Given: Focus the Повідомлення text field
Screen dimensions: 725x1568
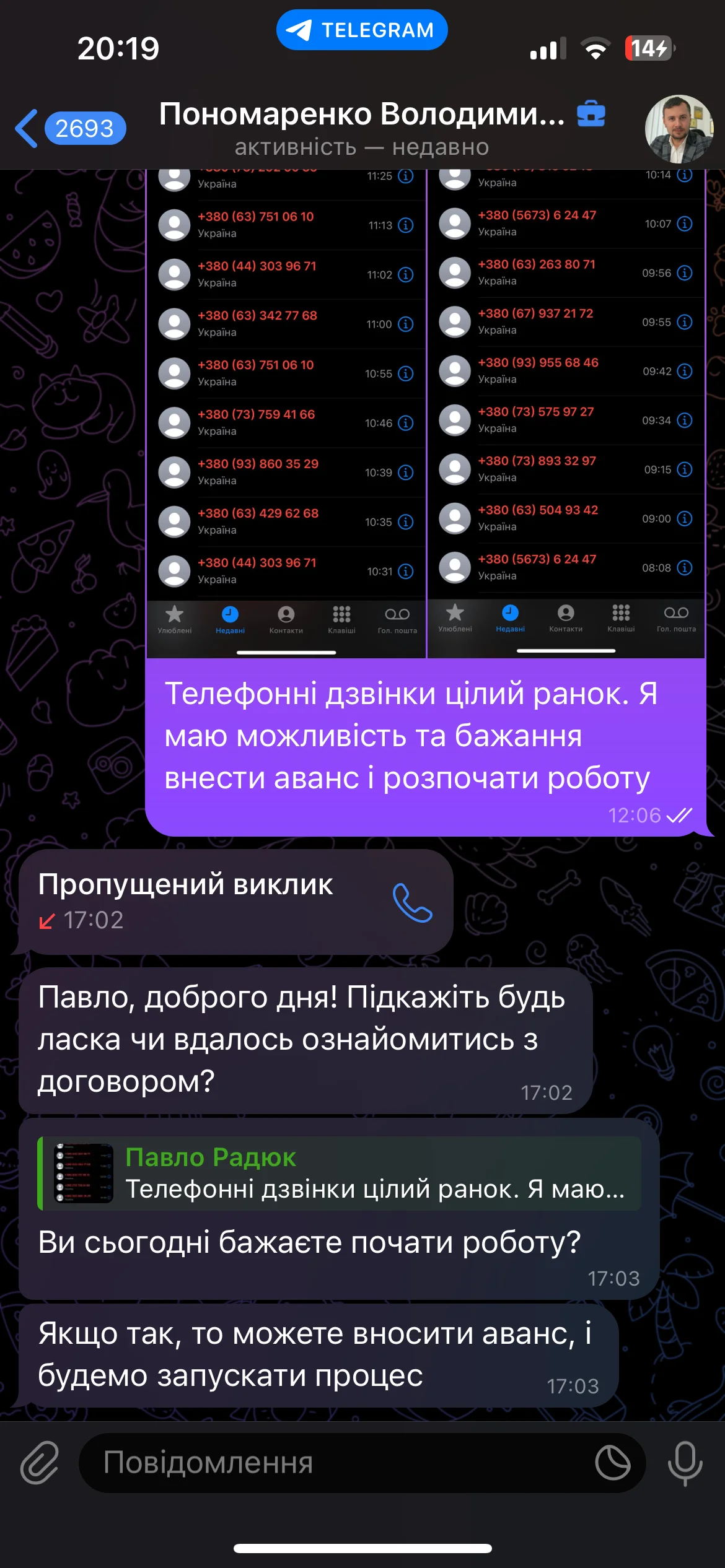Looking at the screenshot, I should (x=335, y=1463).
